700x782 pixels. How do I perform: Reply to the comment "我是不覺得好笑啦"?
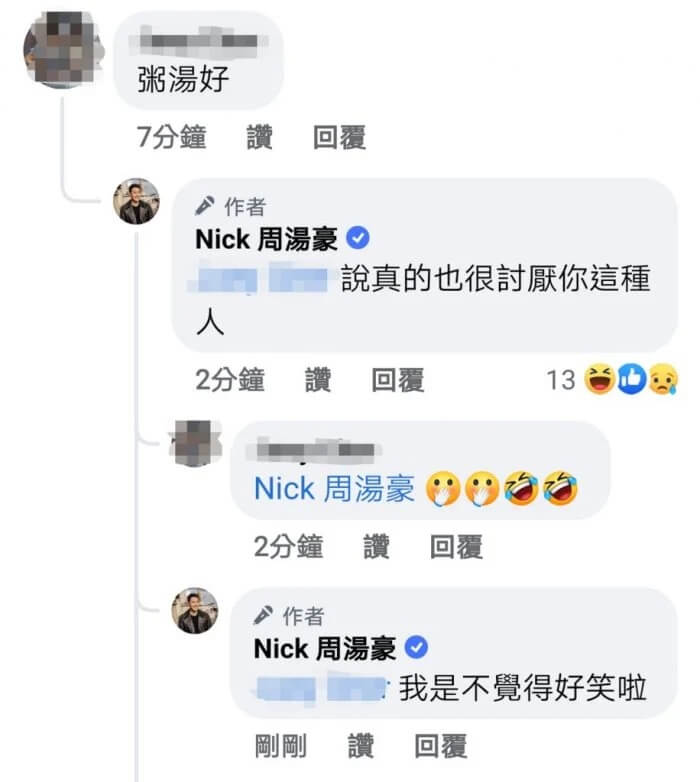point(441,746)
